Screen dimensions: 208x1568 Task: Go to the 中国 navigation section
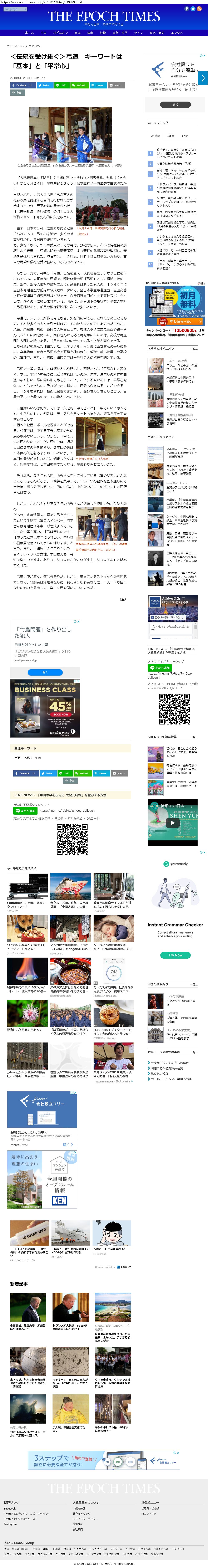[43, 33]
